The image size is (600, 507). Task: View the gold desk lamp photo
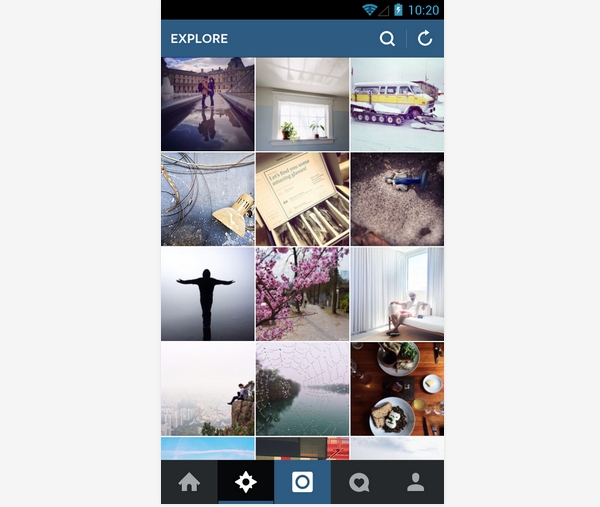click(x=207, y=199)
